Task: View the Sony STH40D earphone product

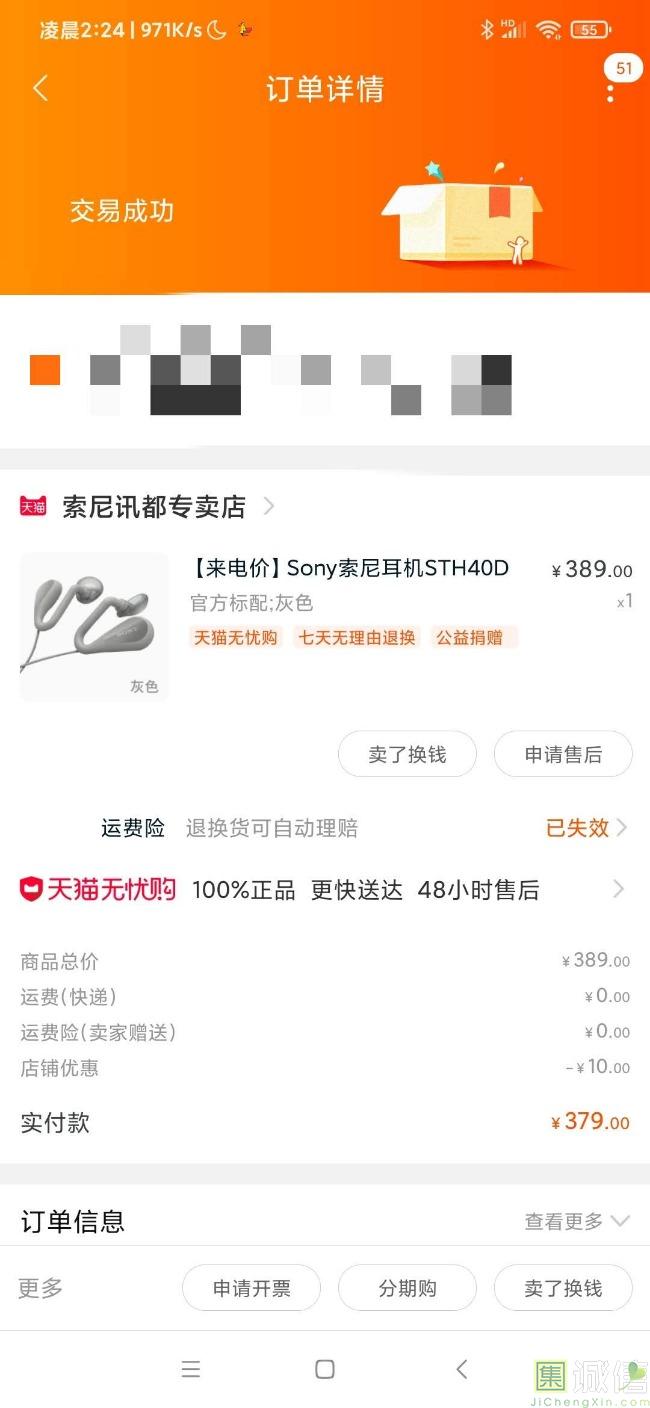Action: point(348,569)
